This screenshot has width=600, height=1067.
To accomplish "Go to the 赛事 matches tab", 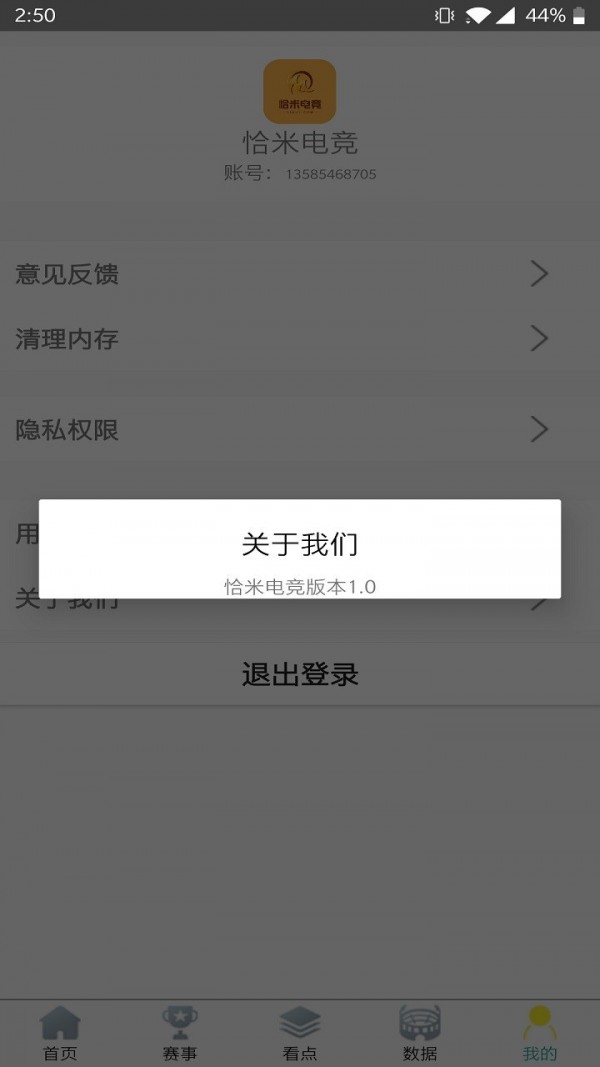I will (180, 1034).
